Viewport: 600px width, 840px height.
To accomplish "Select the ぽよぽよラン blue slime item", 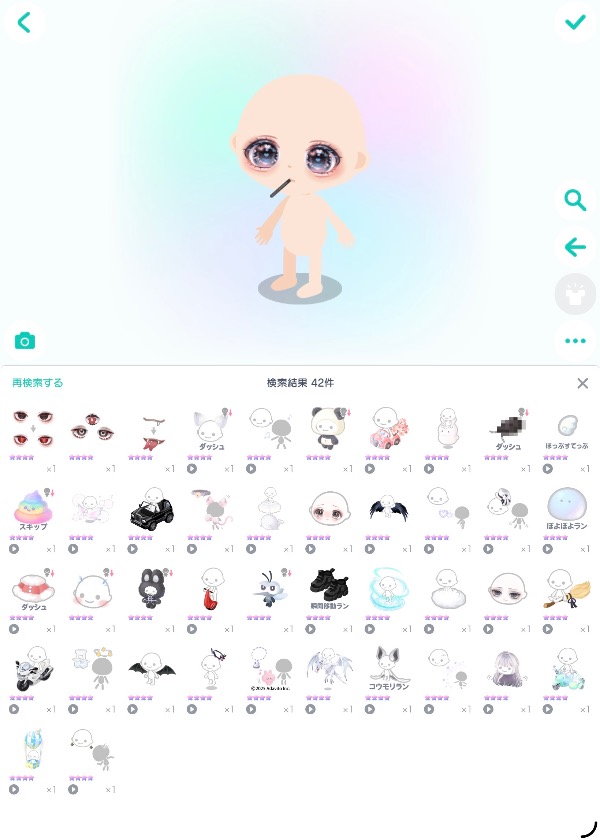I will click(x=566, y=510).
